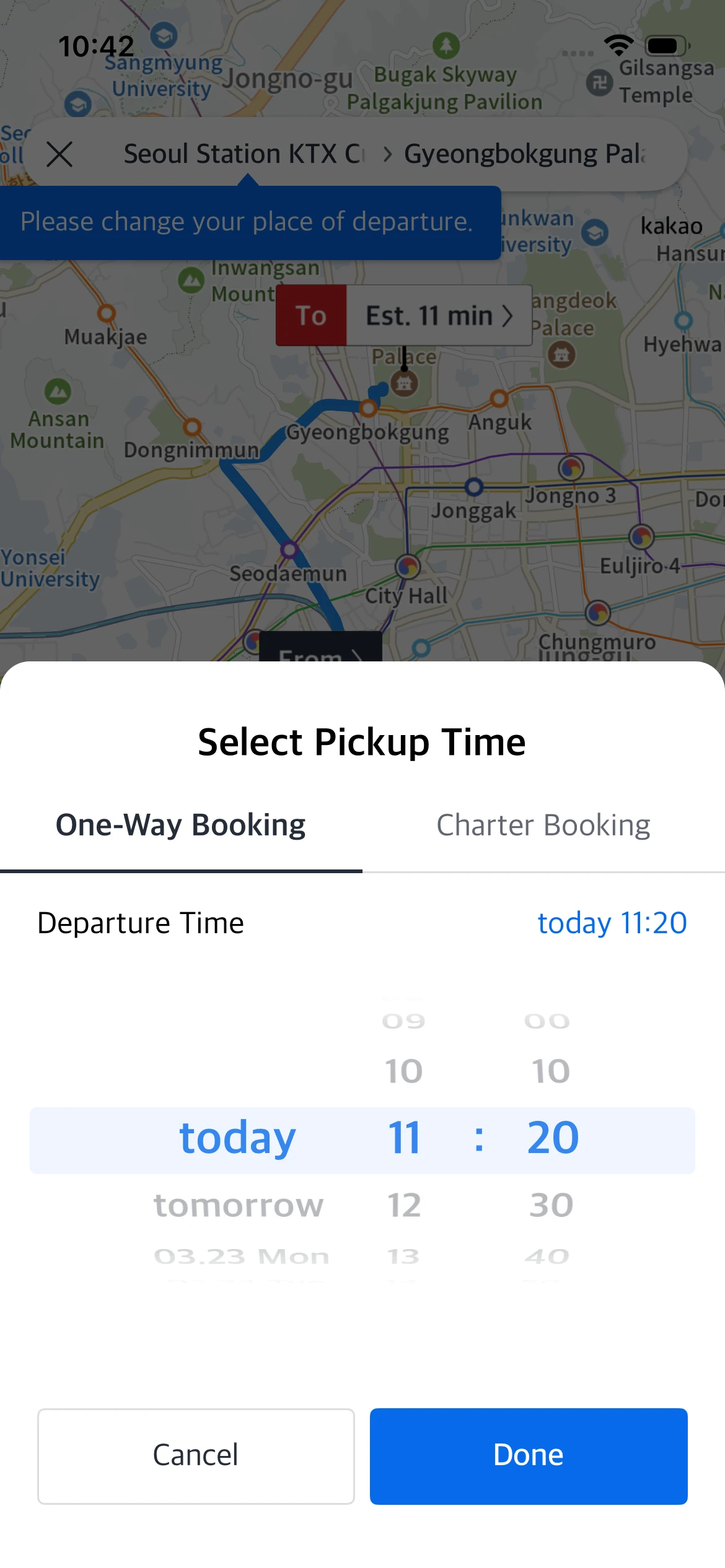Click the red To destination marker

tap(312, 315)
